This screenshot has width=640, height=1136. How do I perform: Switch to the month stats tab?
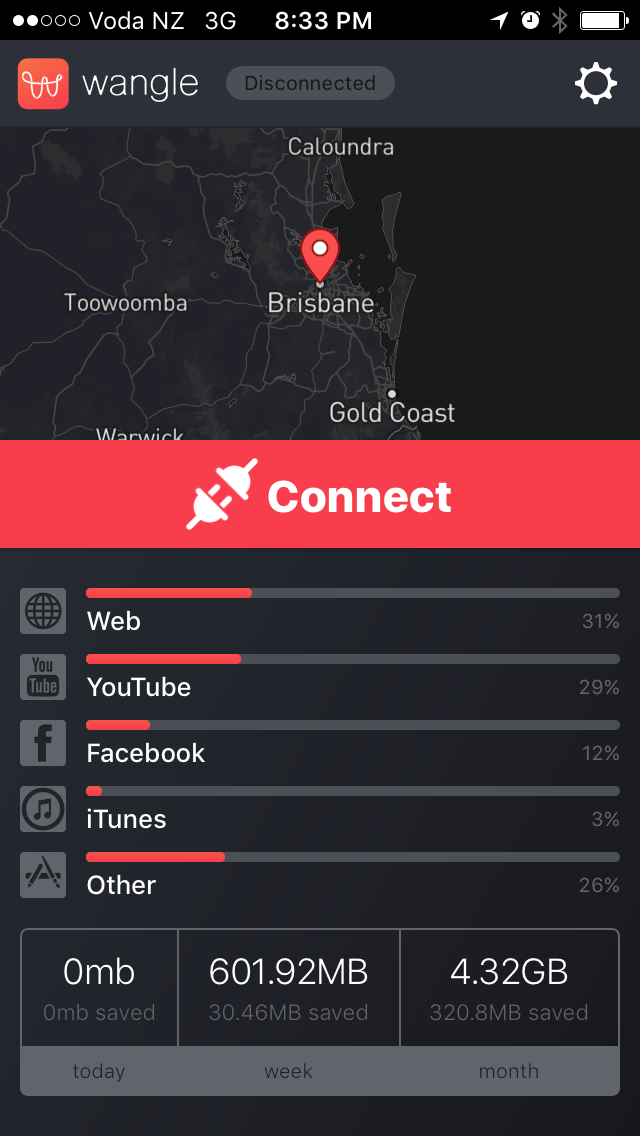pos(509,1071)
